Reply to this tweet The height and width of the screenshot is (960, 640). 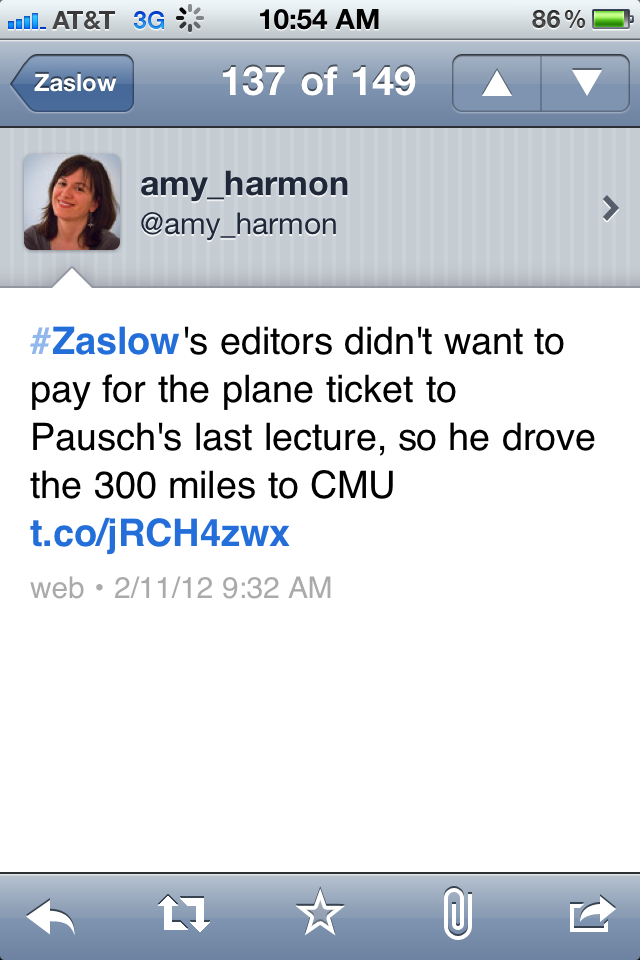pos(50,914)
